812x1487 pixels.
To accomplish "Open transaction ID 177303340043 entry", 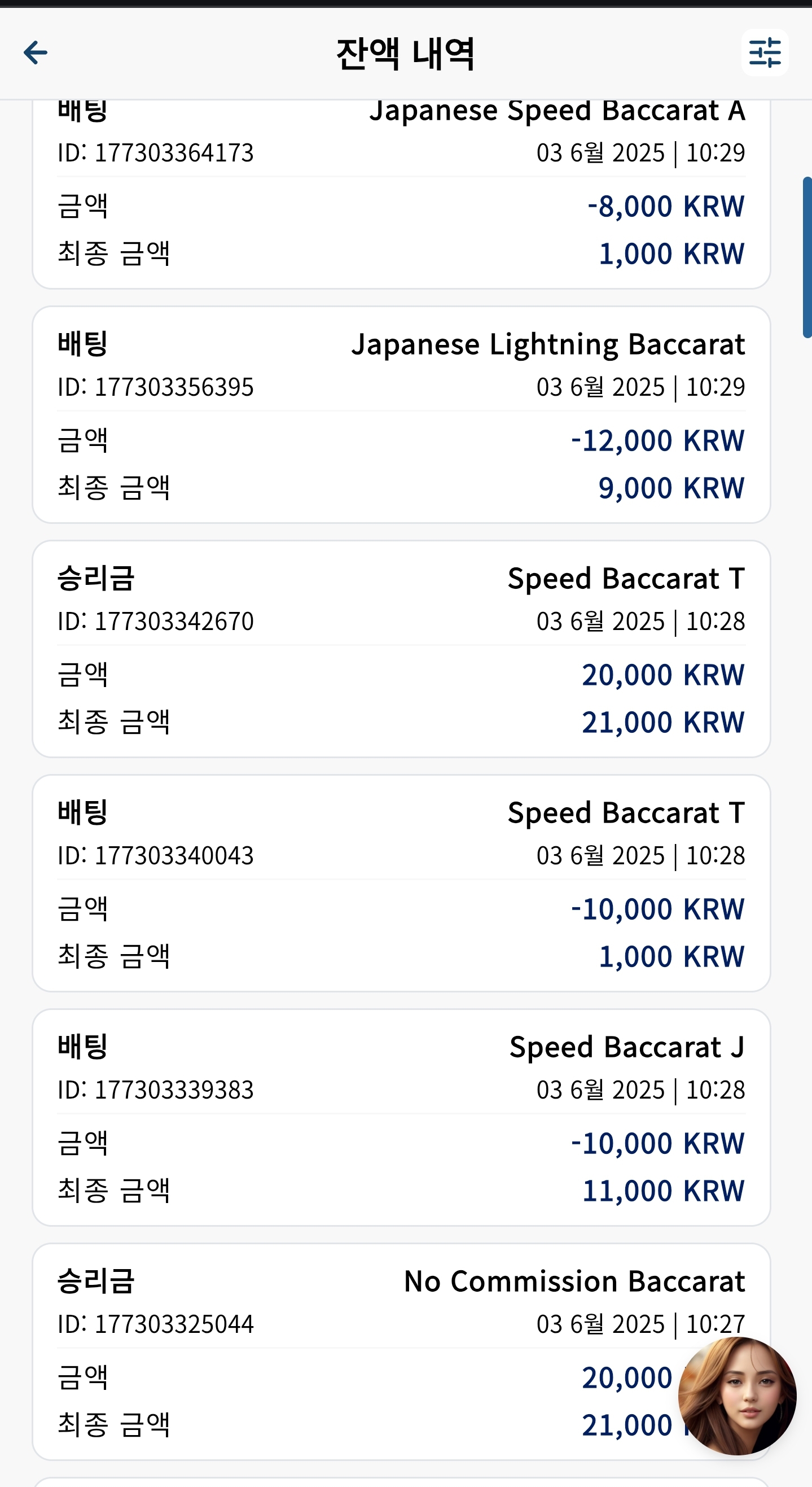I will pyautogui.click(x=401, y=883).
